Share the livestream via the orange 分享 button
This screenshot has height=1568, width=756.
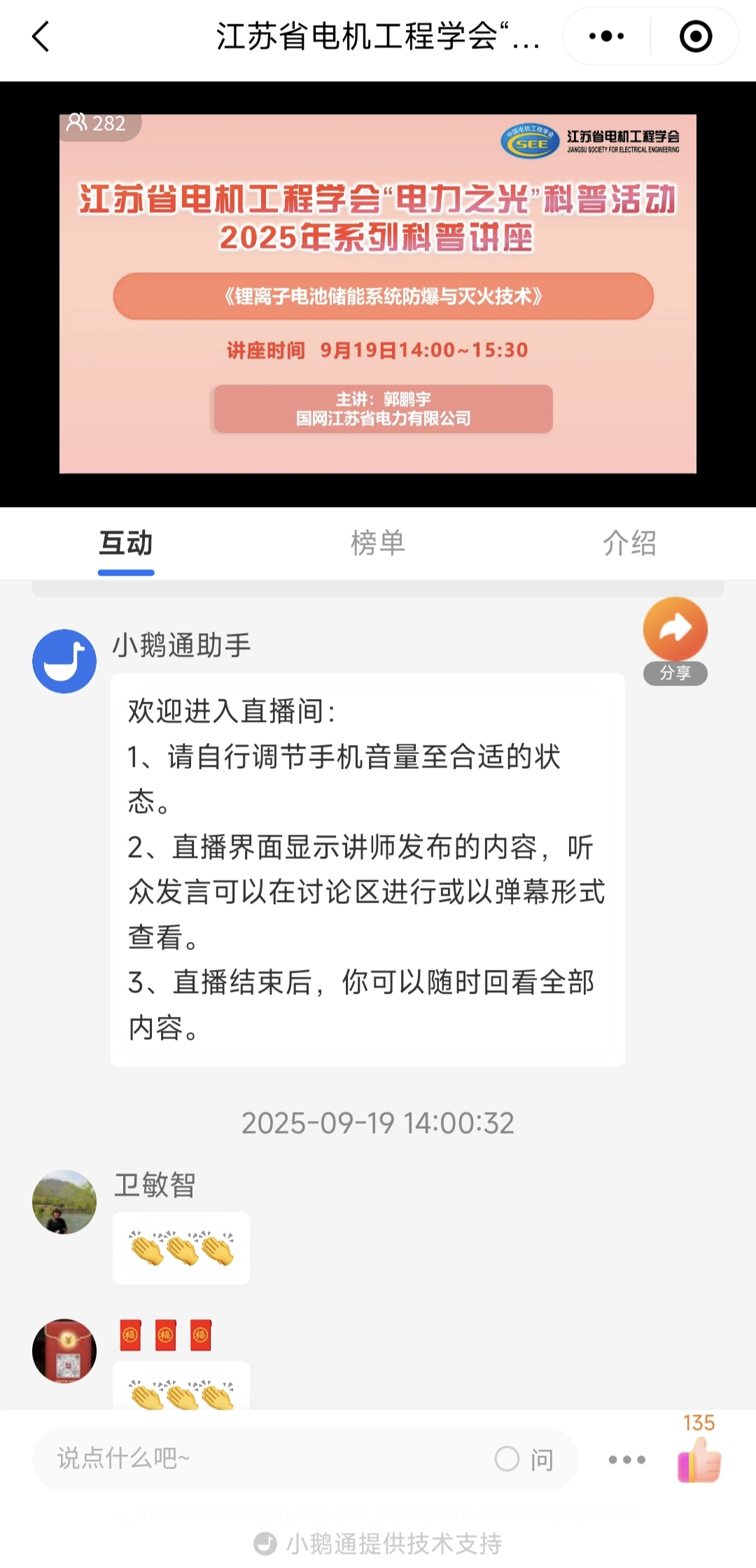coord(675,630)
